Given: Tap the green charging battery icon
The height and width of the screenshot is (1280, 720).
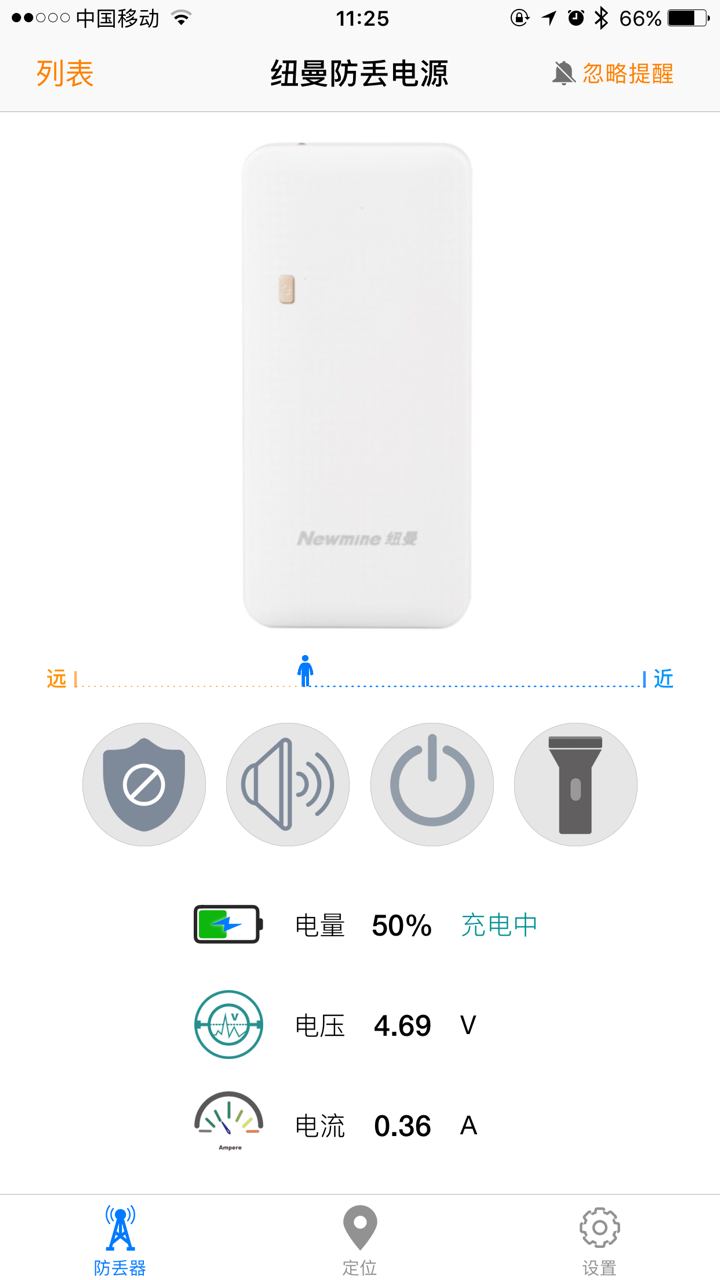Looking at the screenshot, I should point(227,924).
